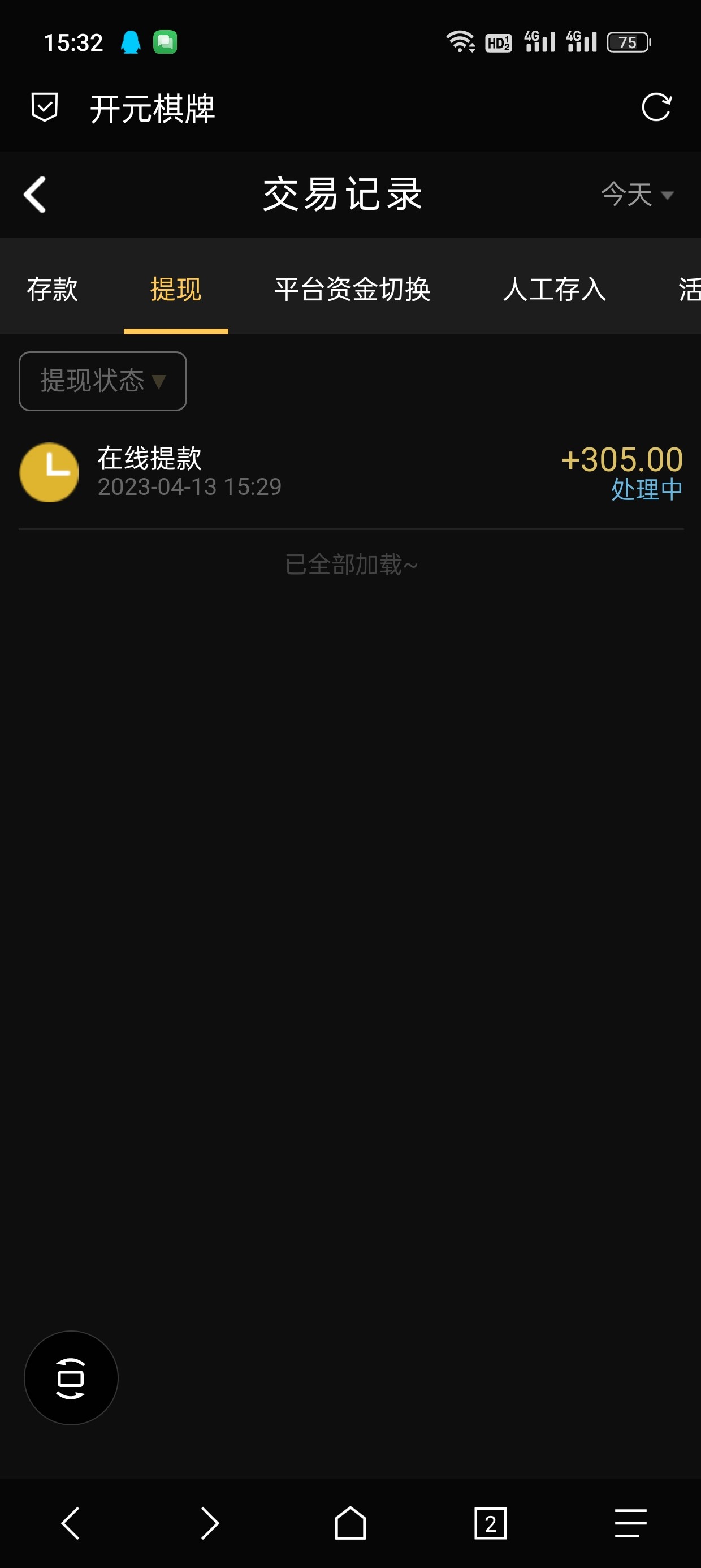Tap the floating screen rotate button
Image resolution: width=701 pixels, height=1568 pixels.
point(71,1377)
